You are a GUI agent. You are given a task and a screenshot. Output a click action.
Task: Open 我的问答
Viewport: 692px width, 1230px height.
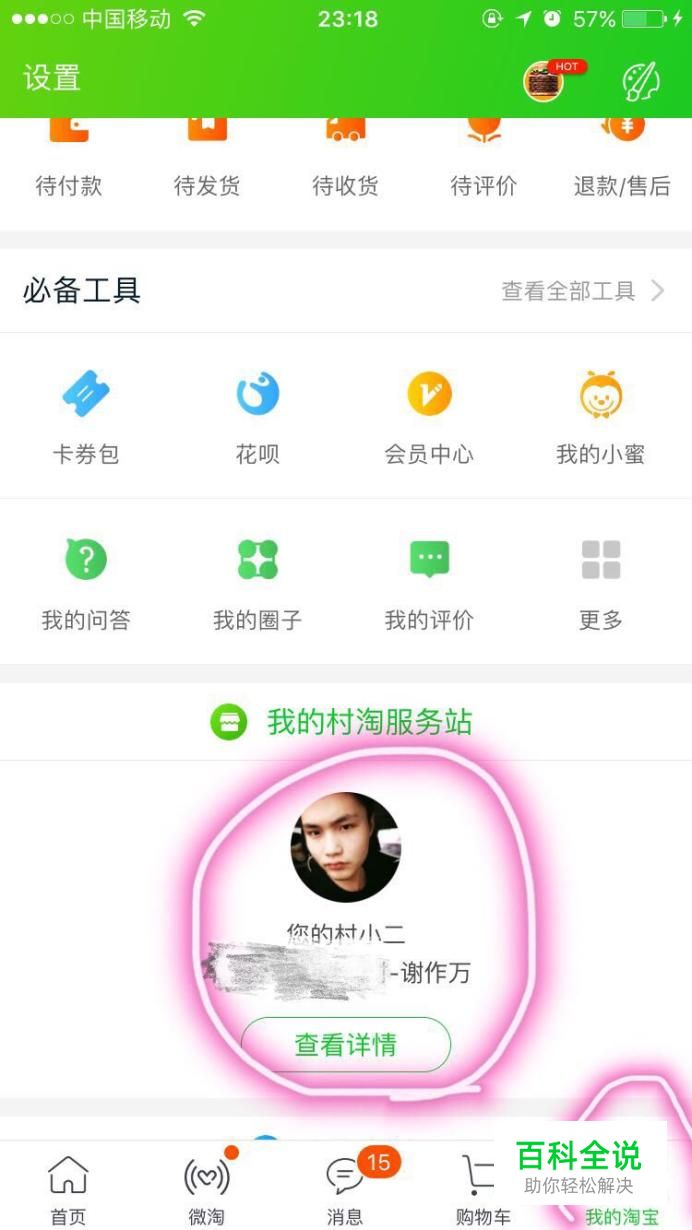tap(86, 584)
